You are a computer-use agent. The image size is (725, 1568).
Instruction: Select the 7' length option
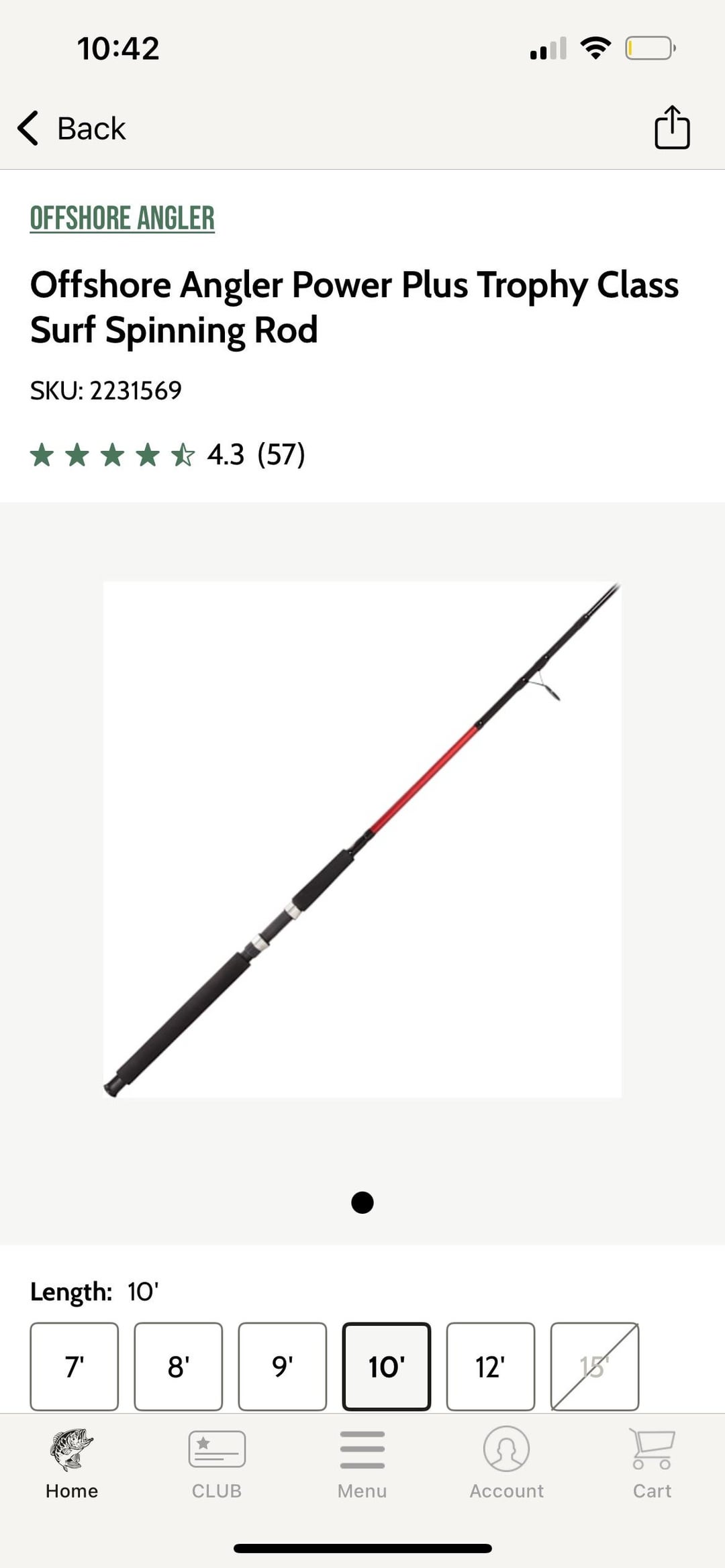pos(74,1366)
